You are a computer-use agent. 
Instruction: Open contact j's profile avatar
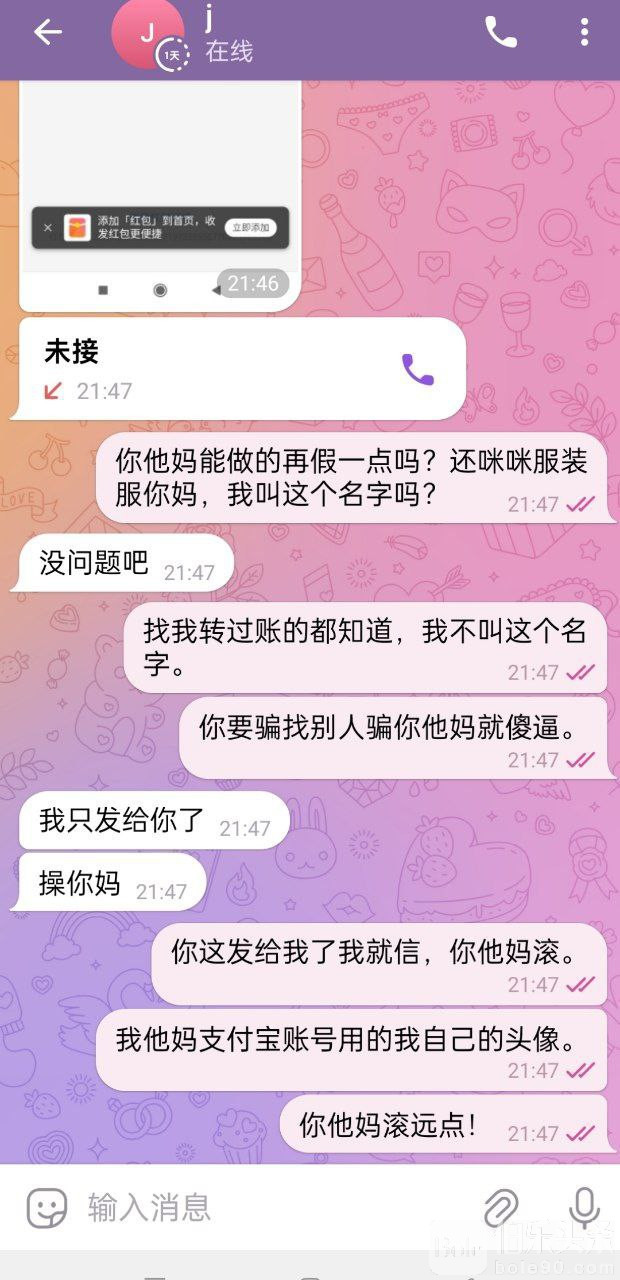[148, 33]
